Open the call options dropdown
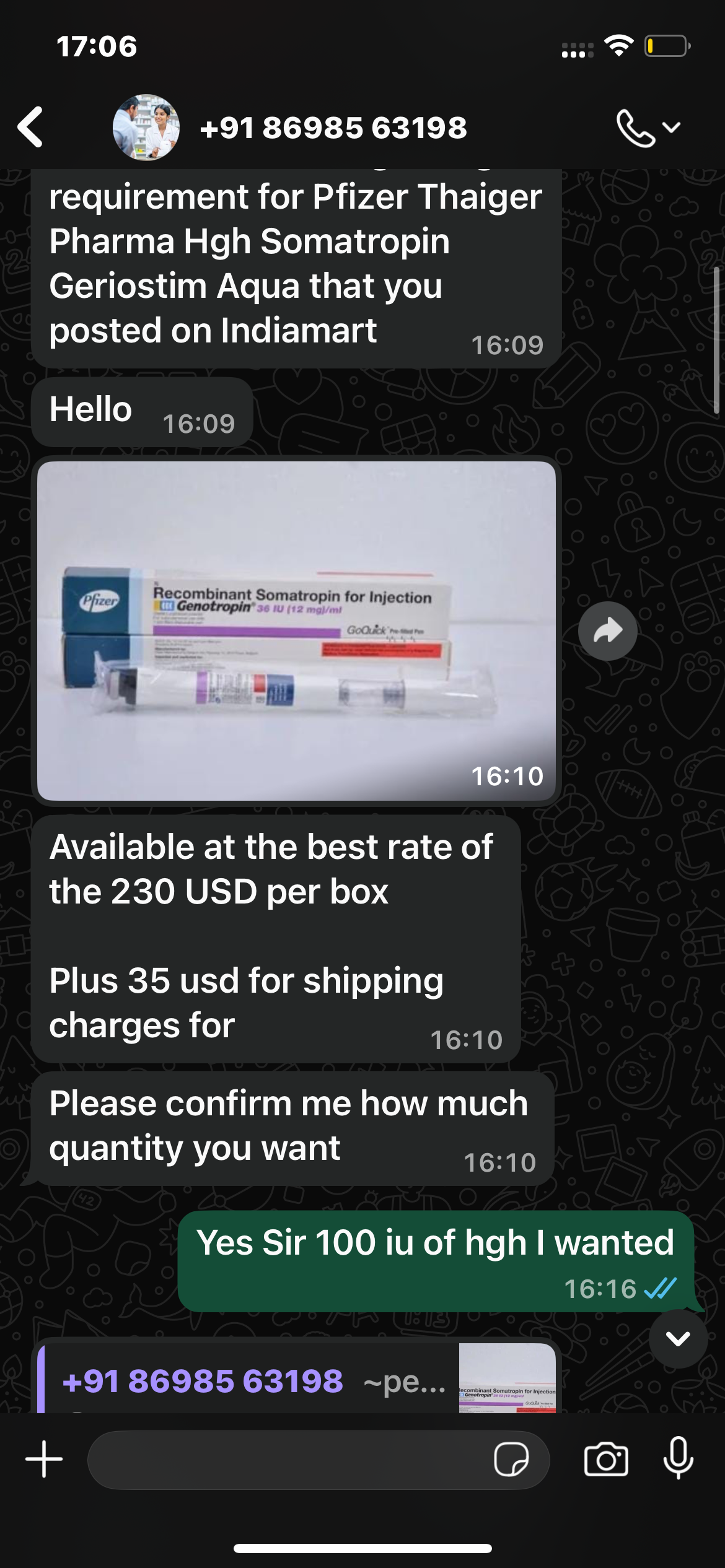725x1568 pixels. [648, 128]
